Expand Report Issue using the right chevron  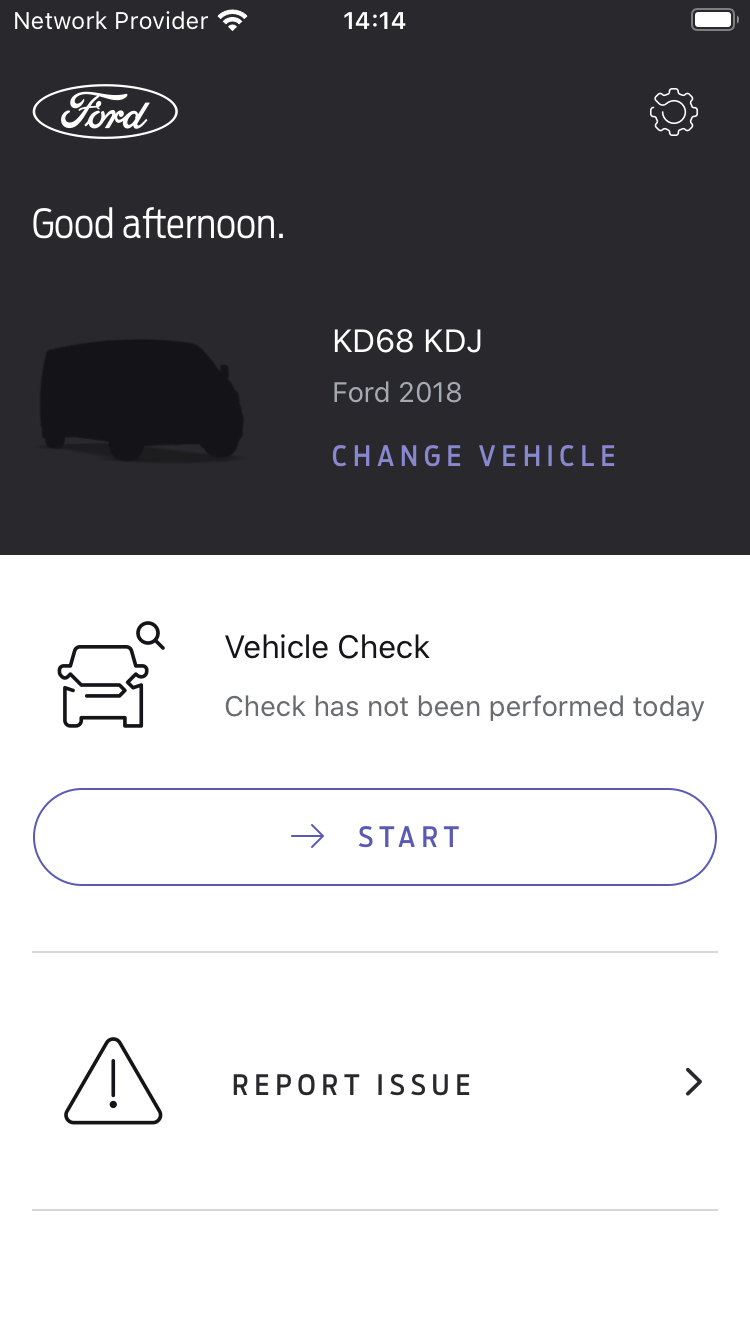tap(693, 1082)
